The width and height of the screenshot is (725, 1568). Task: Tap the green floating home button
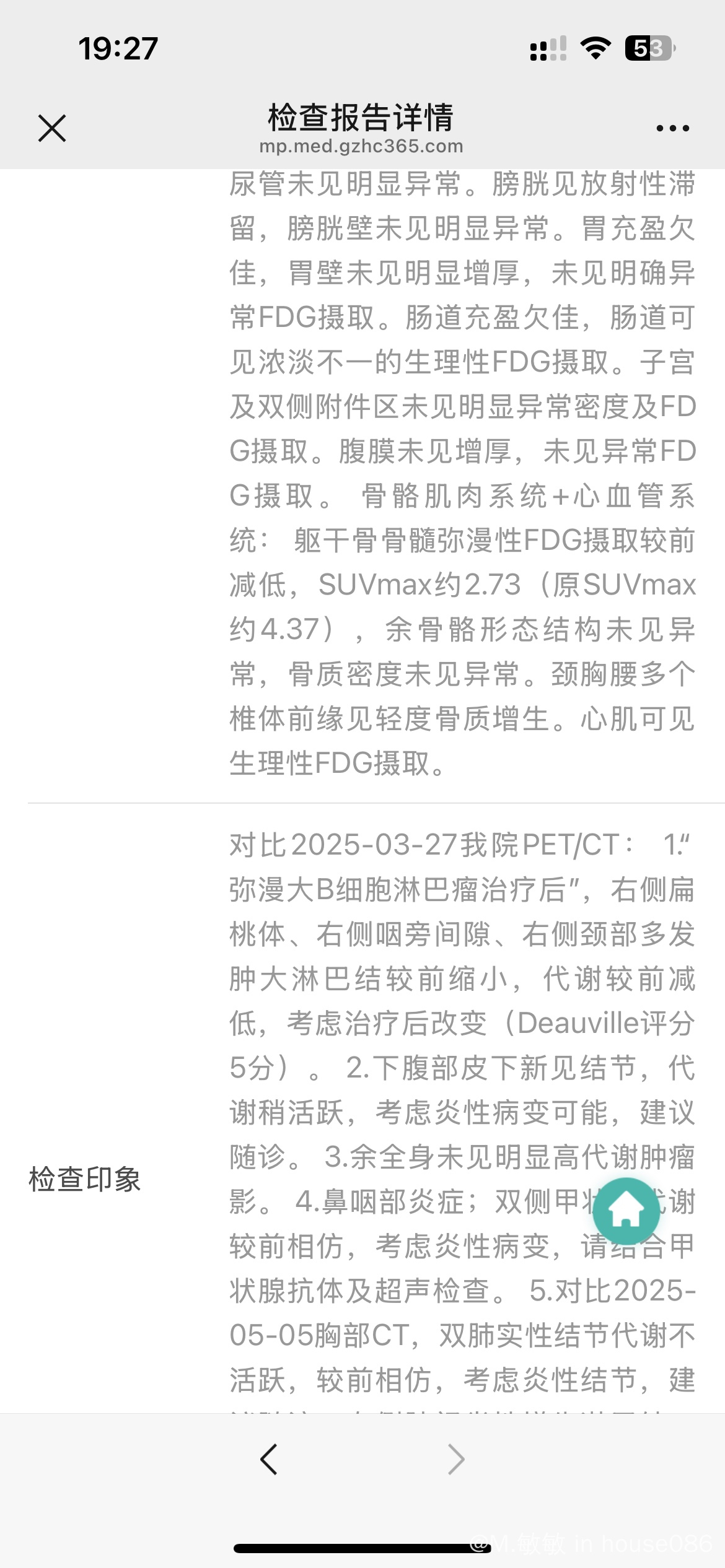click(x=626, y=1211)
